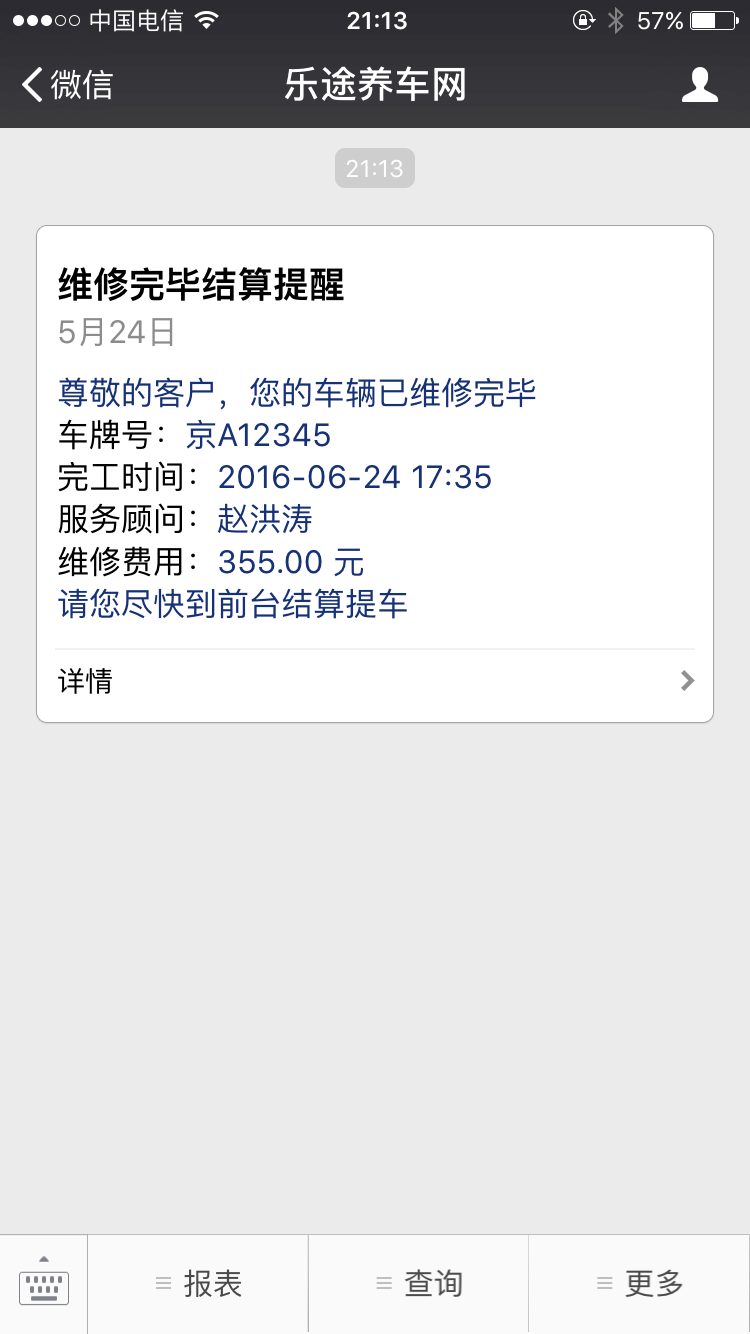Switch to keyboard input mode
The image size is (750, 1334).
pyautogui.click(x=44, y=1284)
